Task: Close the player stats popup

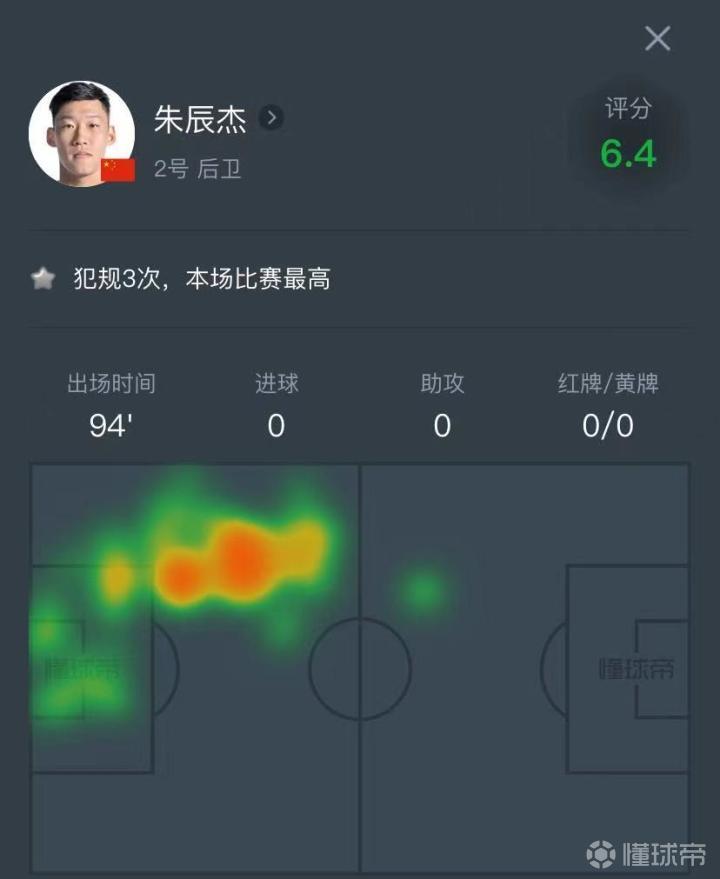Action: (x=657, y=39)
